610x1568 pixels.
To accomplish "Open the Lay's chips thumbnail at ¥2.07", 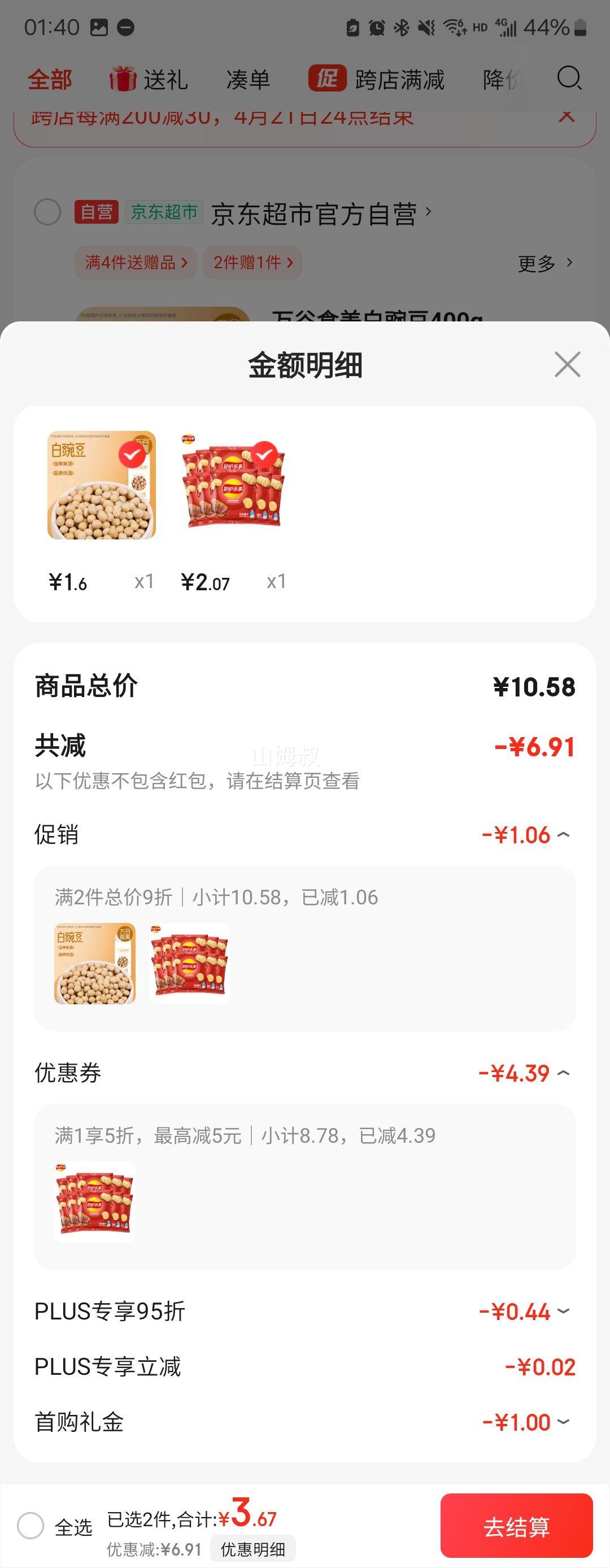I will [x=234, y=485].
